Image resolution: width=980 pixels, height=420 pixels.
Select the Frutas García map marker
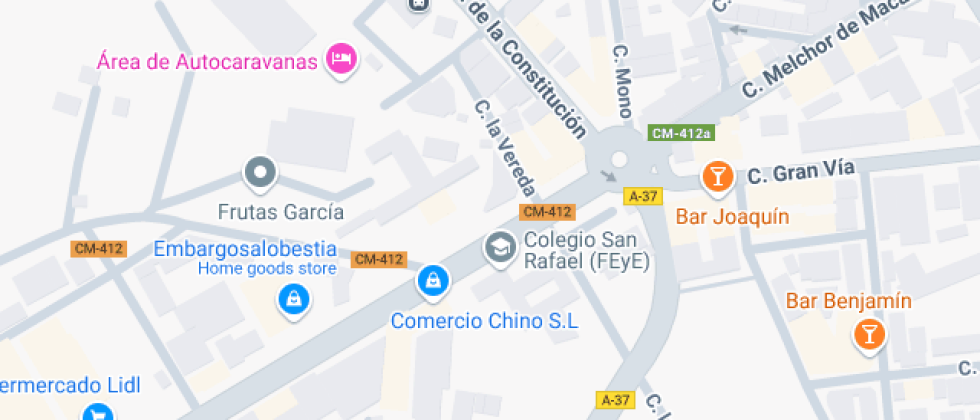(x=261, y=173)
